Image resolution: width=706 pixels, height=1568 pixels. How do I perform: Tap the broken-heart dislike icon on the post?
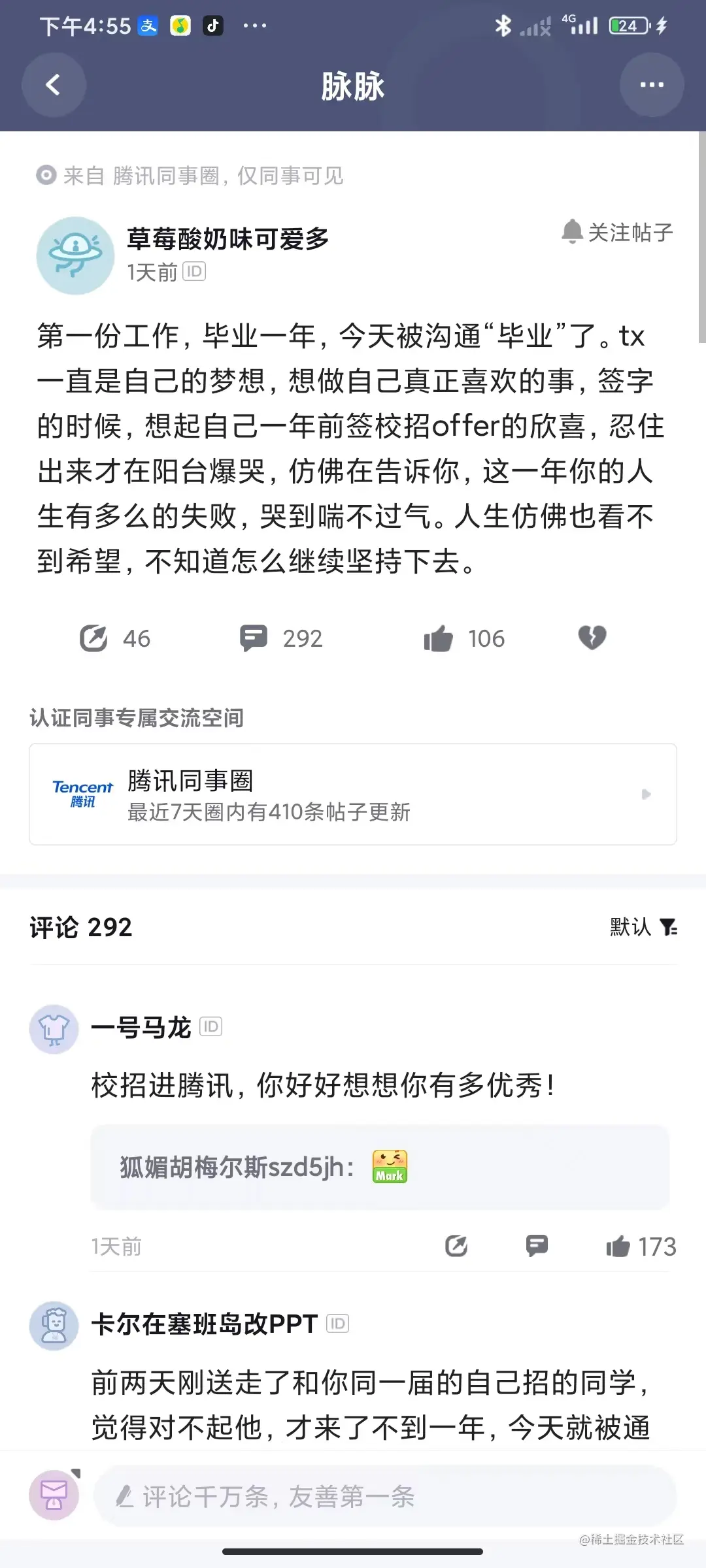pos(592,638)
